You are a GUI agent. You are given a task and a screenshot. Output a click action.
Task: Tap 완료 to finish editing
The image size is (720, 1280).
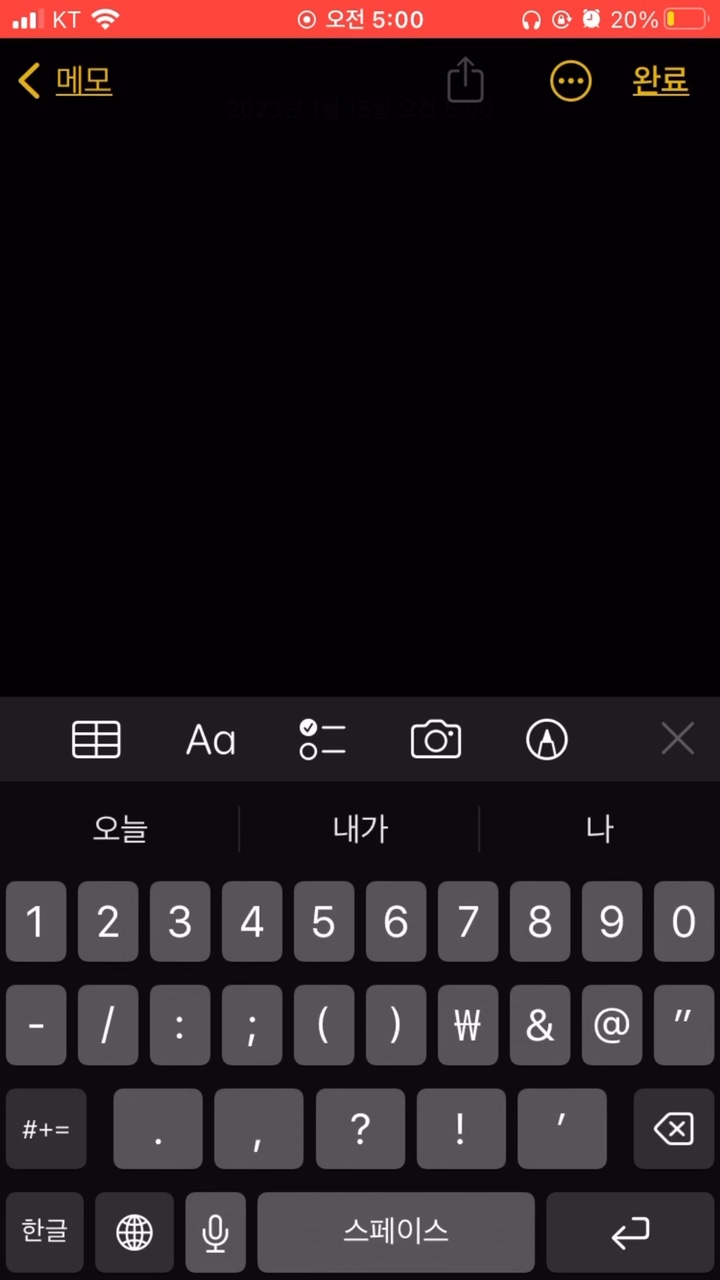661,81
